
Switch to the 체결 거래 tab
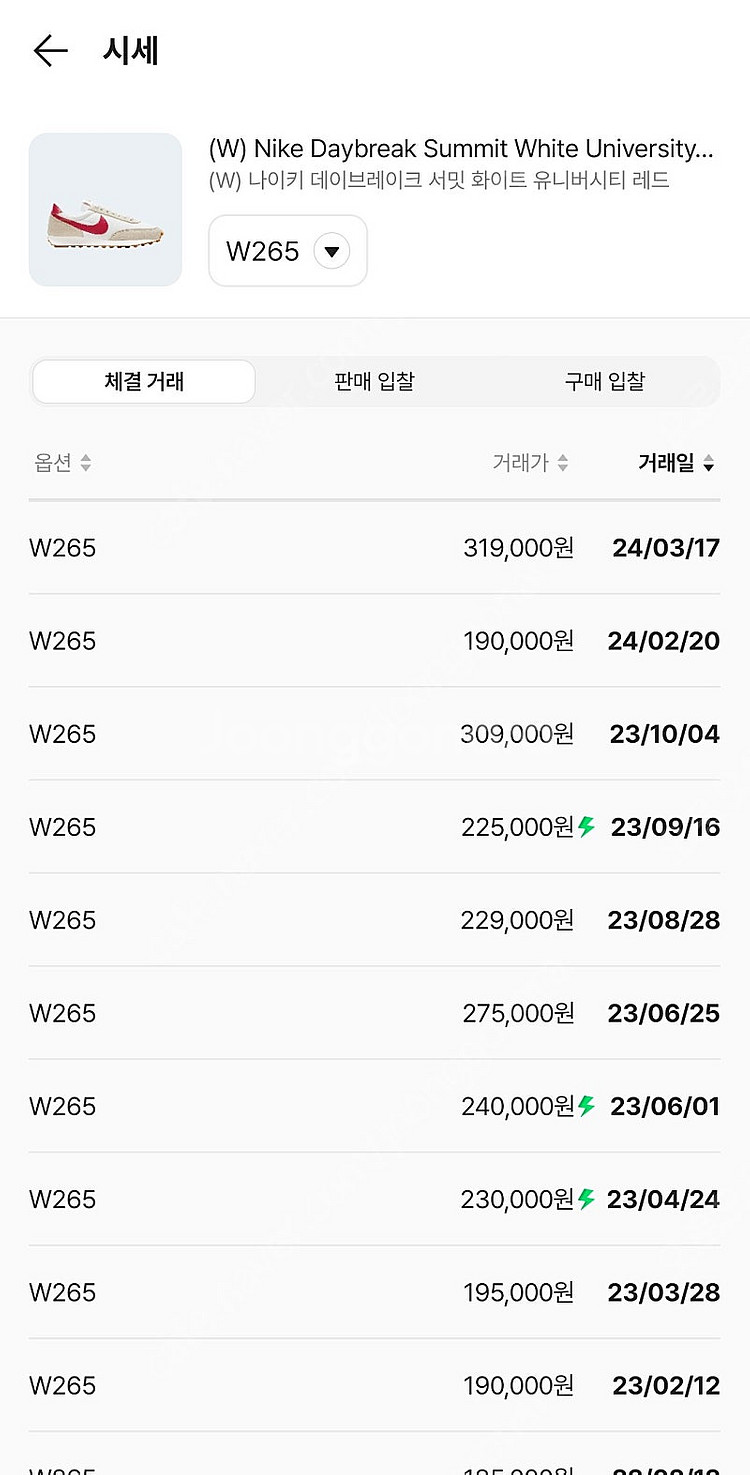point(144,382)
